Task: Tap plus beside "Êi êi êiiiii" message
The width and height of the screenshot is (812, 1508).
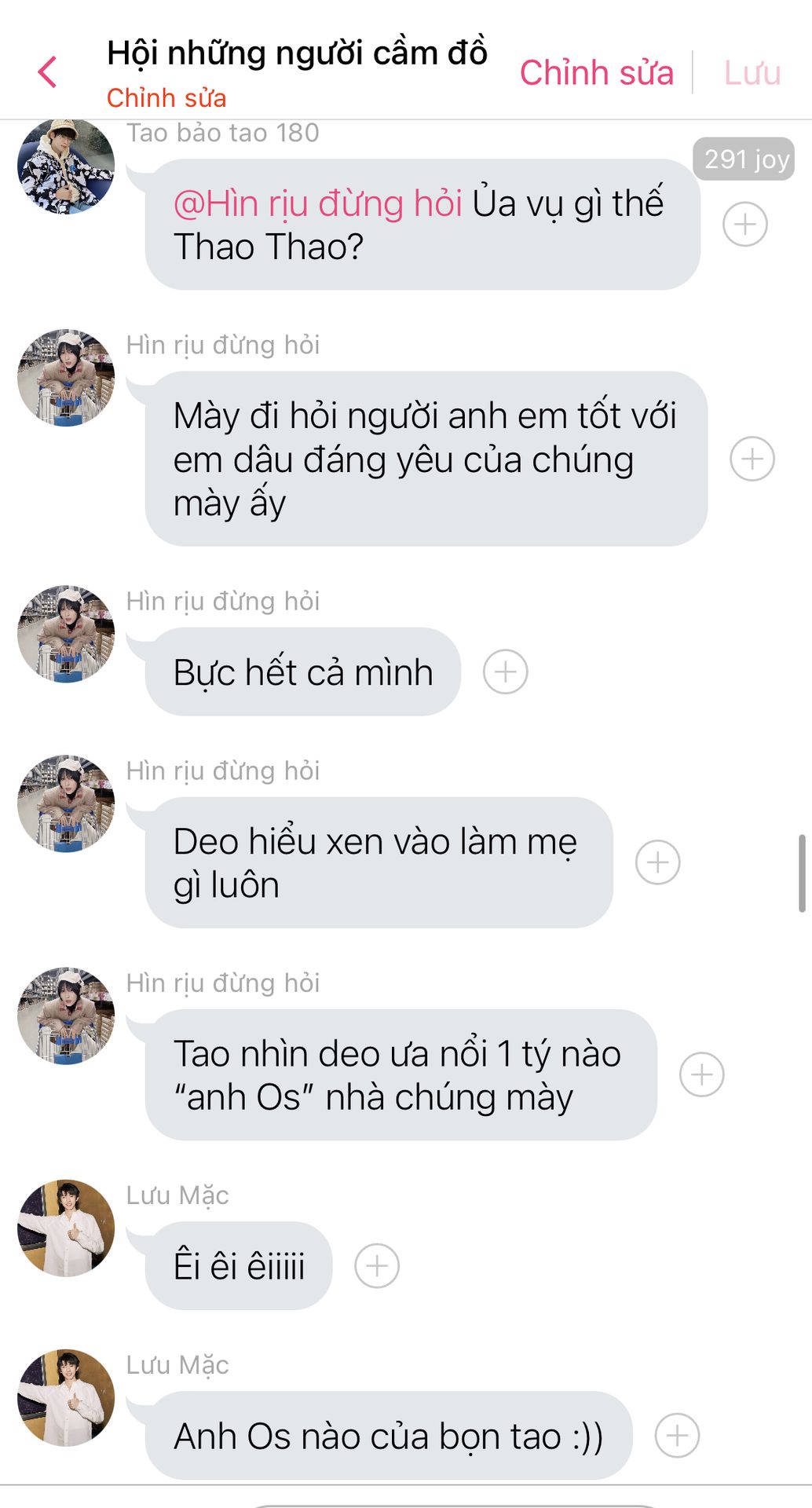Action: (x=377, y=1266)
